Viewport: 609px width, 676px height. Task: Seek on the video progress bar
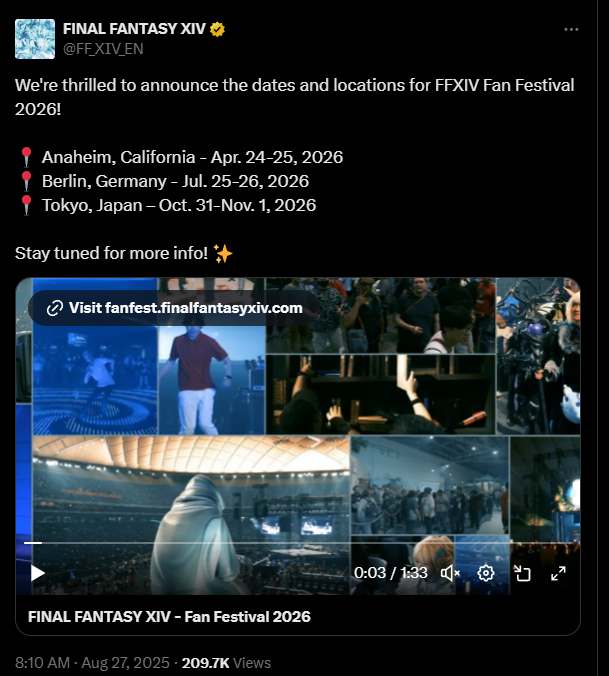click(300, 543)
